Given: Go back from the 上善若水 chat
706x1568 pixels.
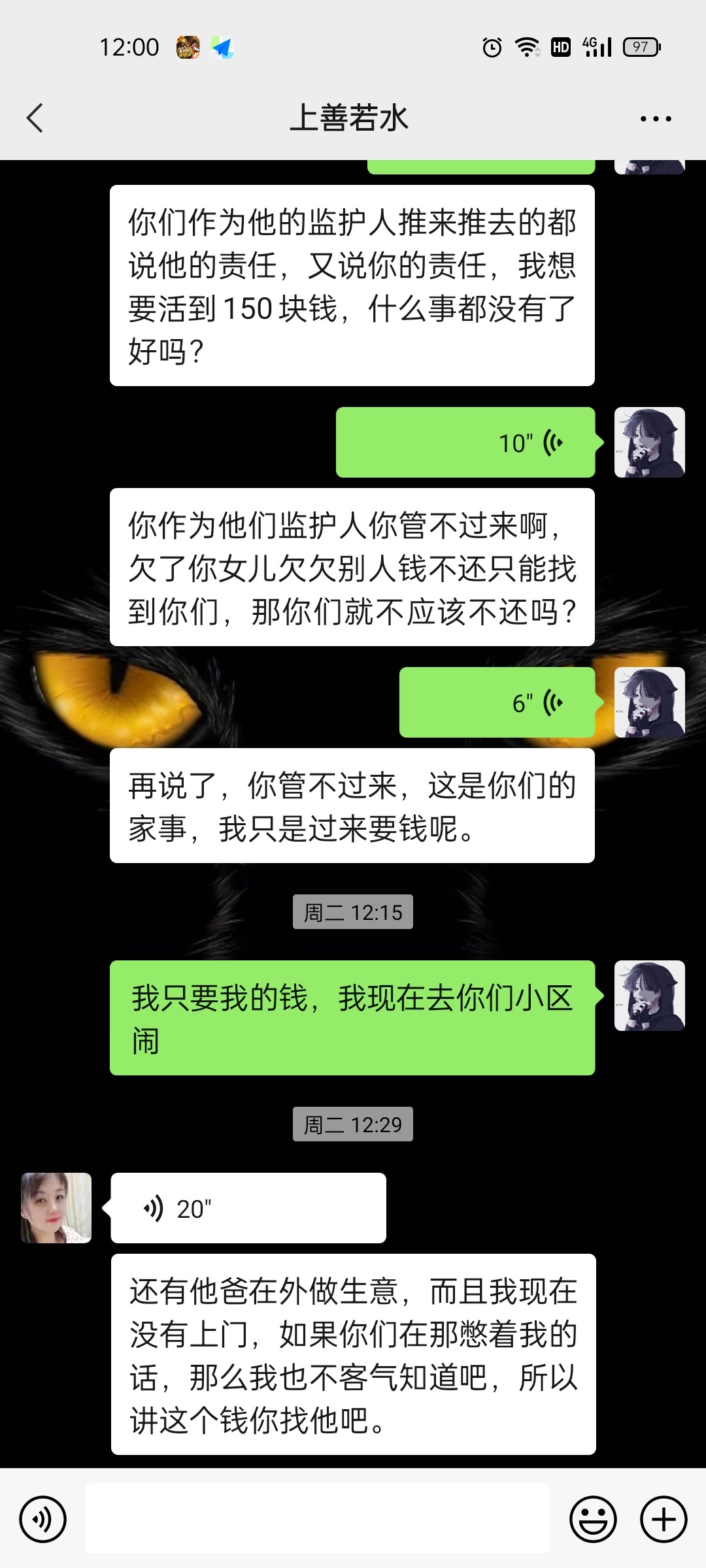Looking at the screenshot, I should pos(35,118).
